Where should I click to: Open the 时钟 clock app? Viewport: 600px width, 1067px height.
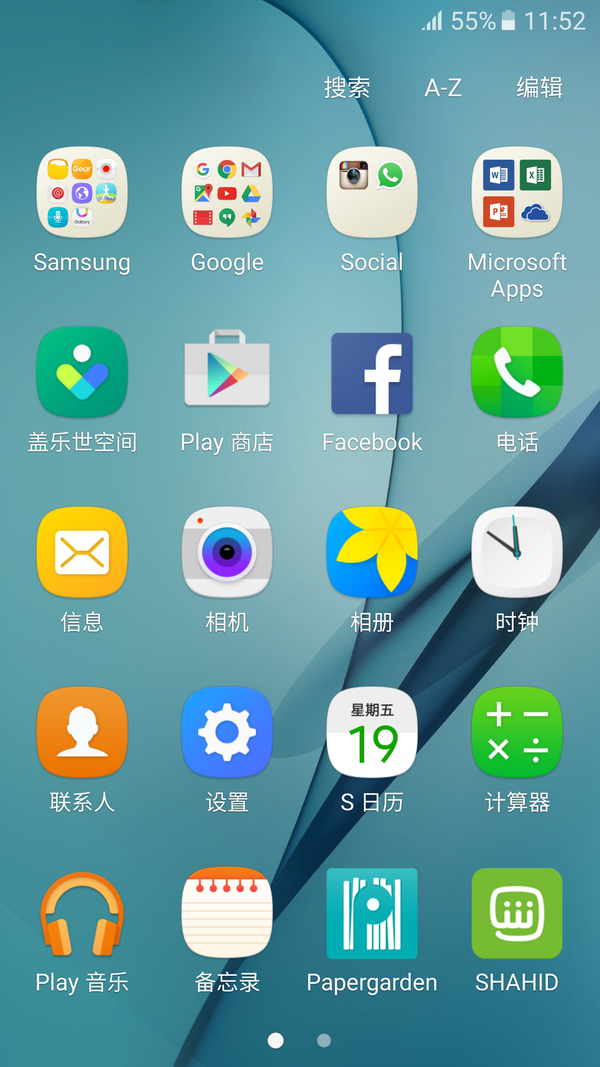(x=517, y=552)
